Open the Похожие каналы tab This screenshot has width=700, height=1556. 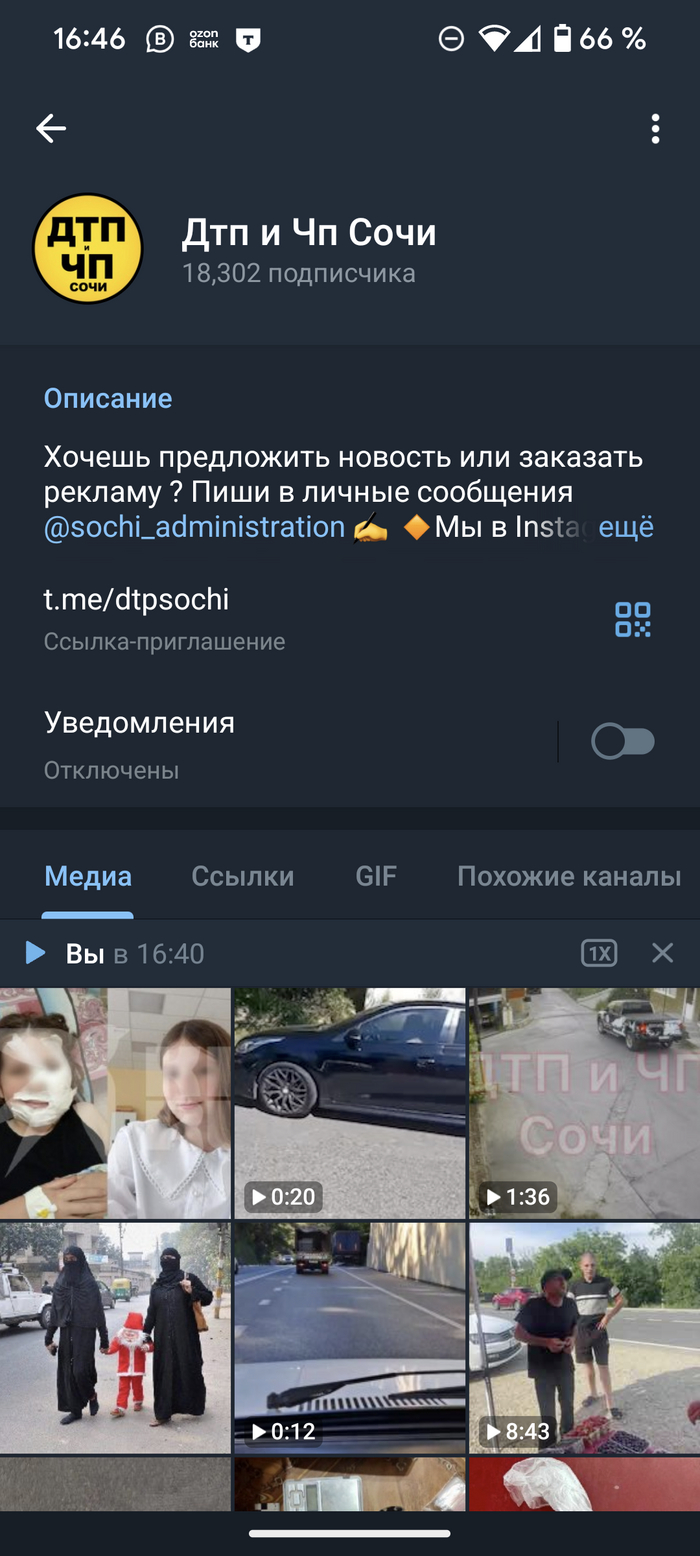point(568,877)
